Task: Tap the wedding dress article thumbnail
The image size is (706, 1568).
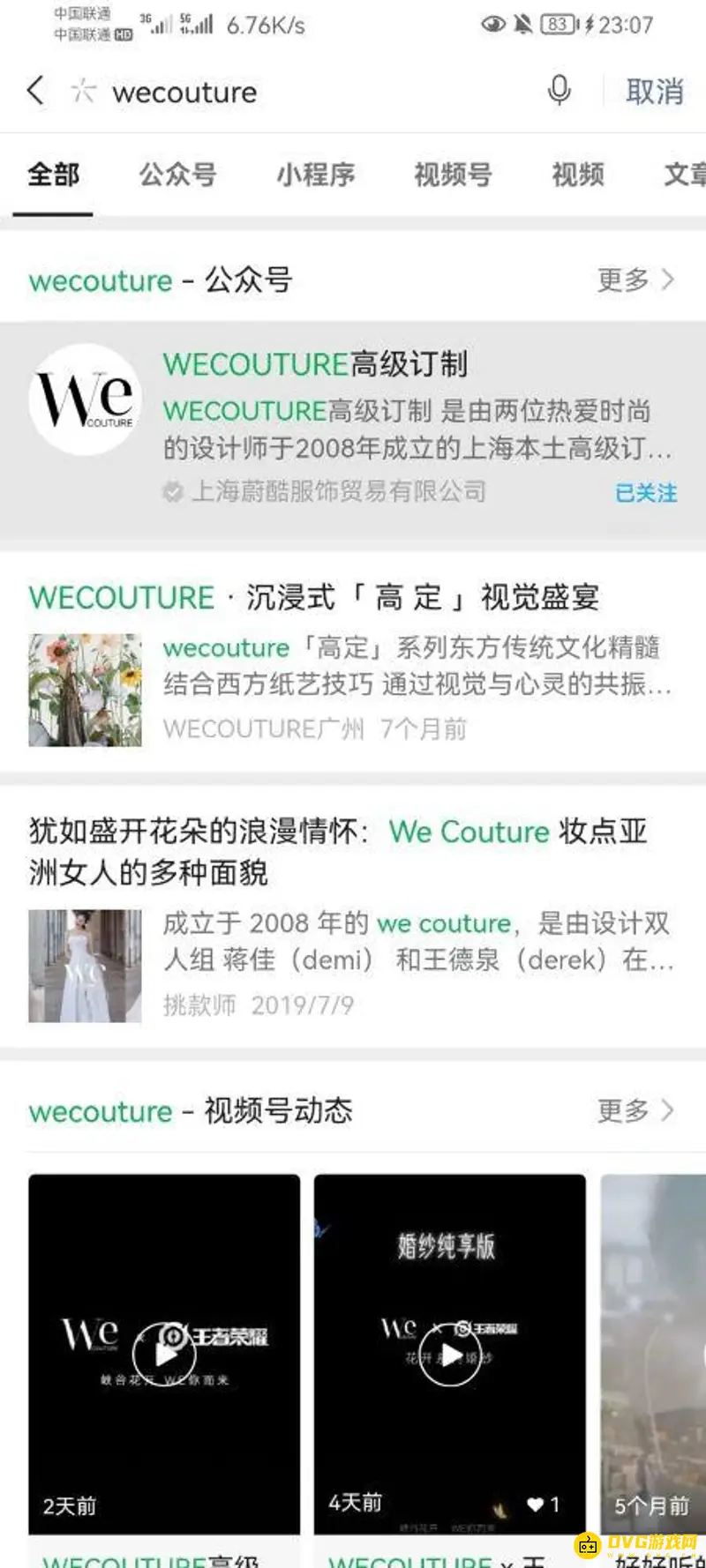Action: [x=84, y=966]
